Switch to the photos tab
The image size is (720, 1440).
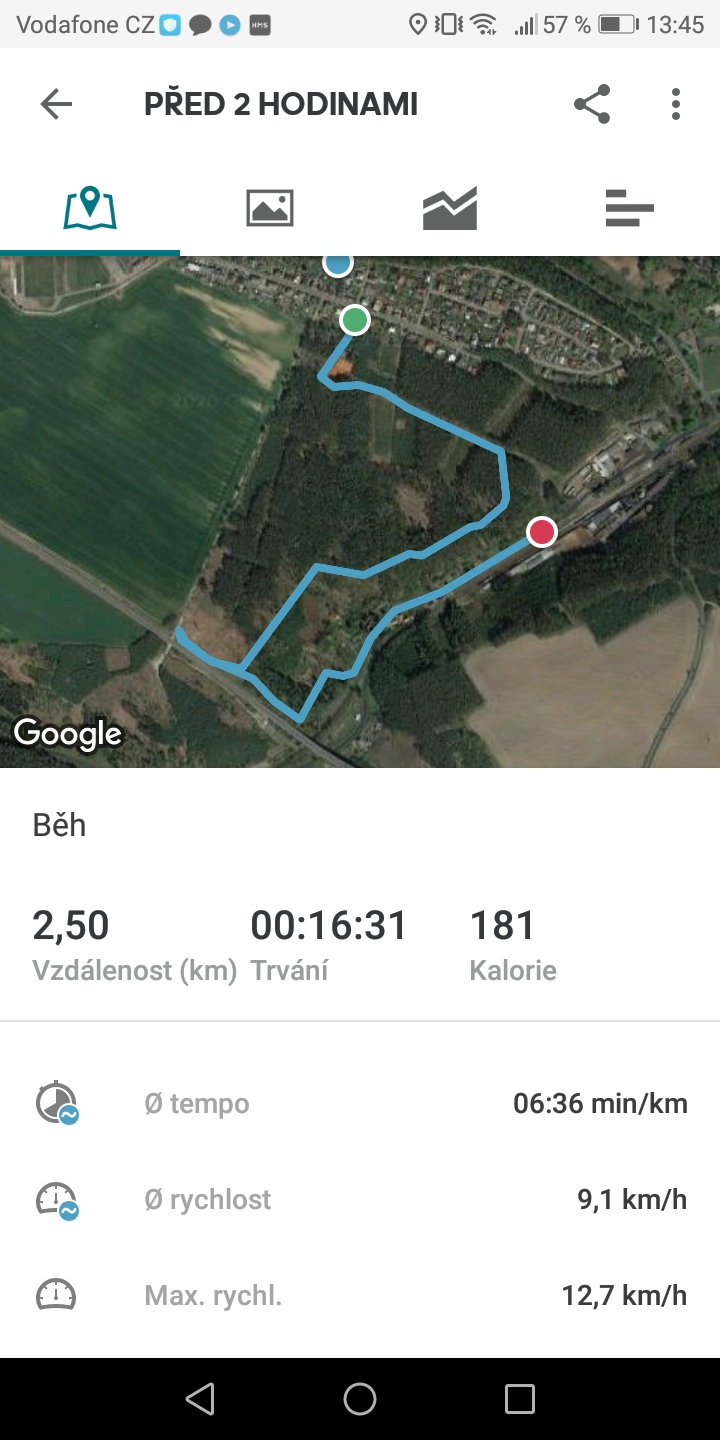pos(270,208)
